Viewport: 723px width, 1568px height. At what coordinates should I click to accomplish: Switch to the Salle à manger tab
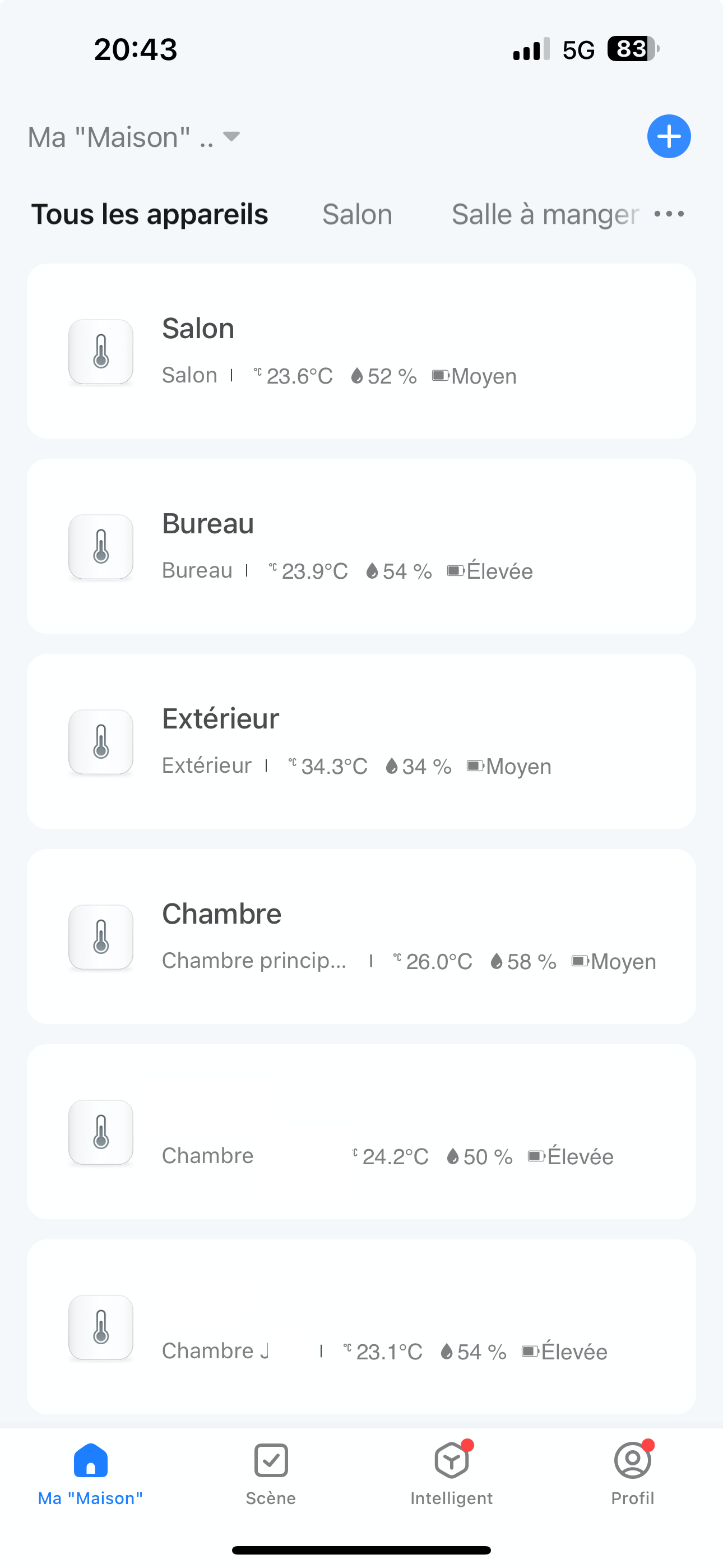545,214
